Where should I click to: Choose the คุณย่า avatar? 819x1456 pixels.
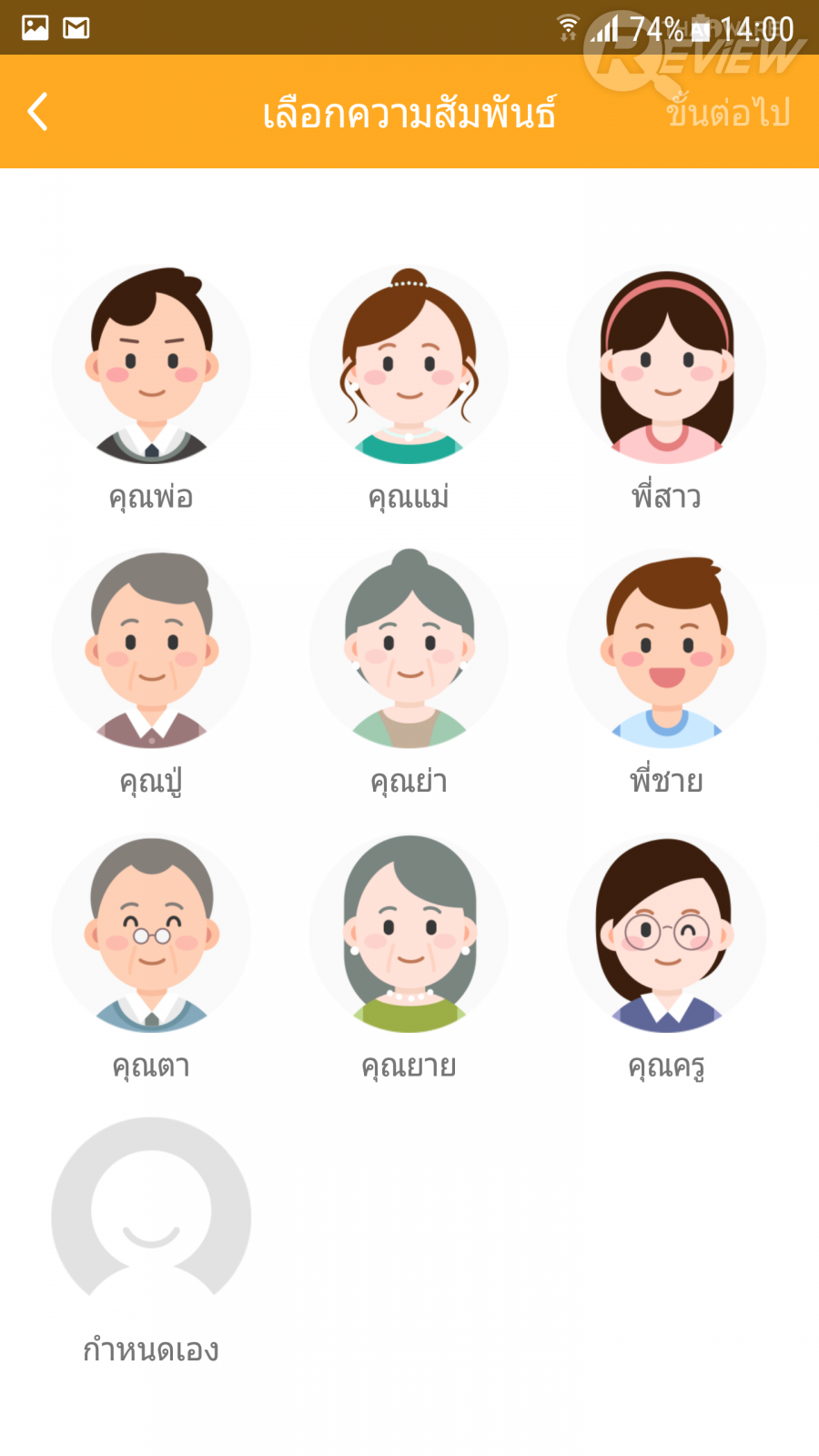pos(409,649)
